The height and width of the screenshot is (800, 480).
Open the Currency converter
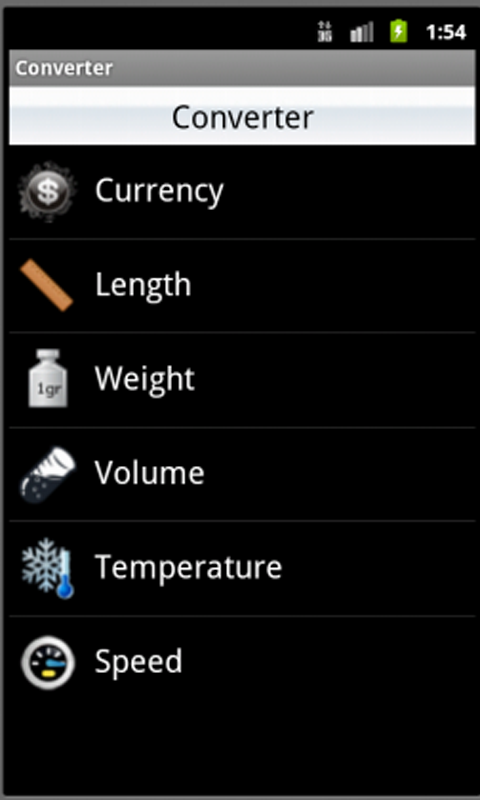pos(242,192)
